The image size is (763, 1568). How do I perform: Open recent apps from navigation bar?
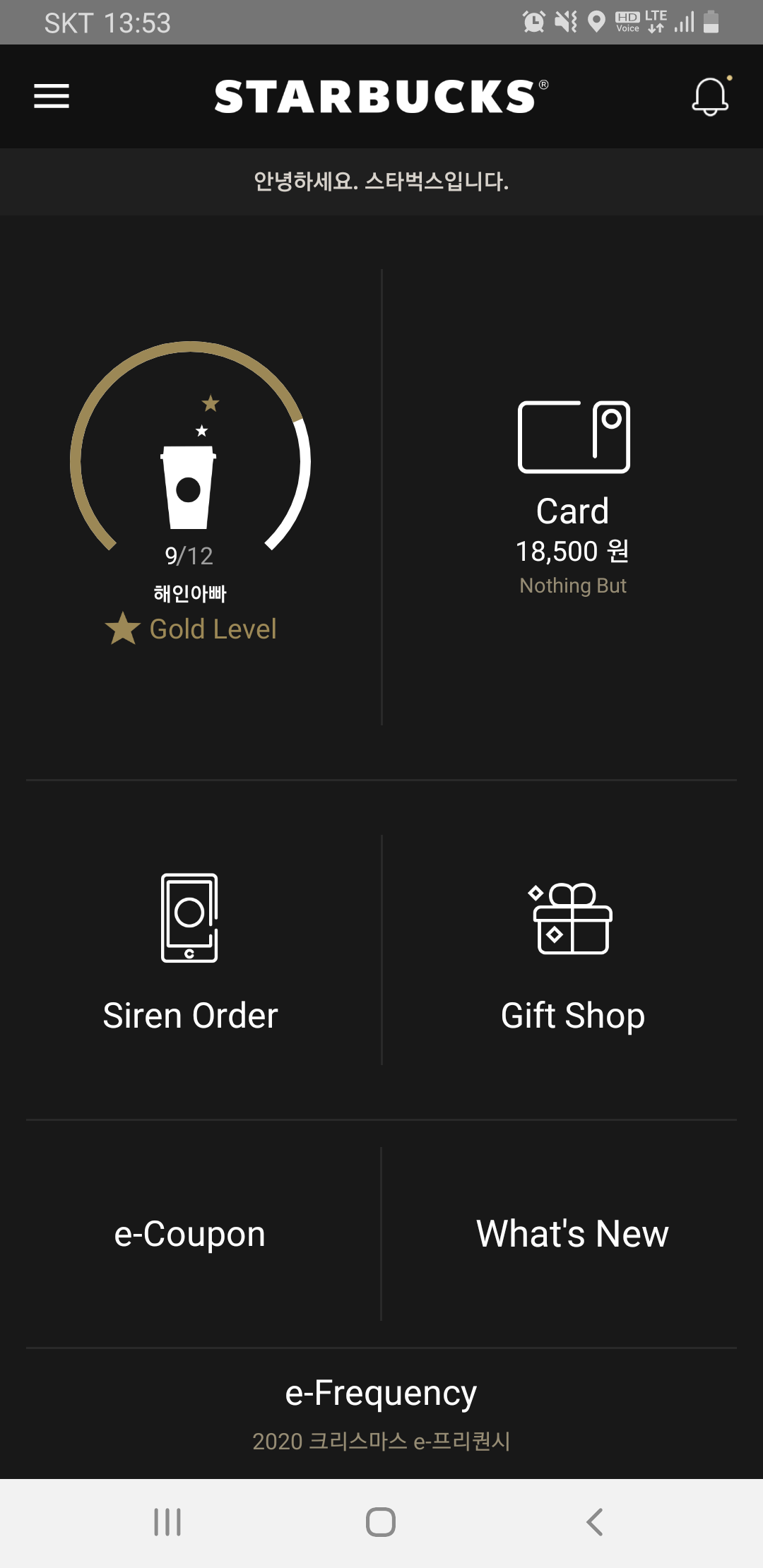(x=167, y=1522)
